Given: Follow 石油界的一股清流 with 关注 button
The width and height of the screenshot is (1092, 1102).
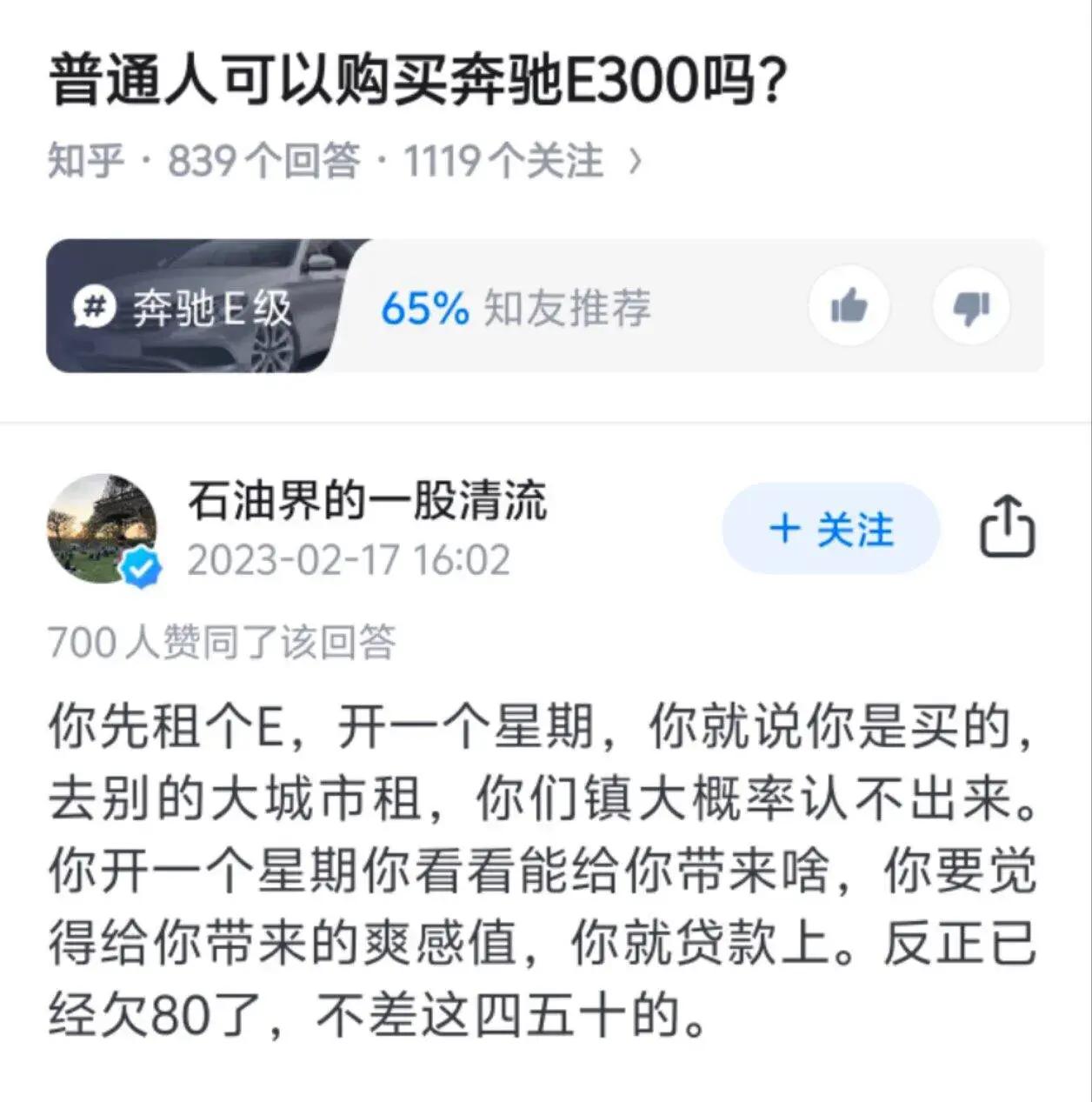Looking at the screenshot, I should click(830, 529).
